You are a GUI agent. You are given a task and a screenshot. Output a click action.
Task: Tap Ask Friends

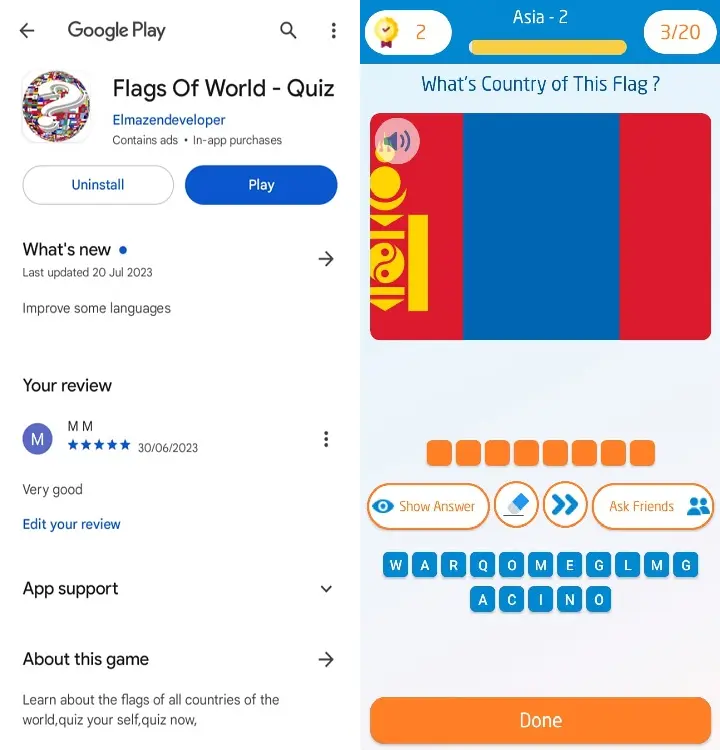click(x=653, y=506)
